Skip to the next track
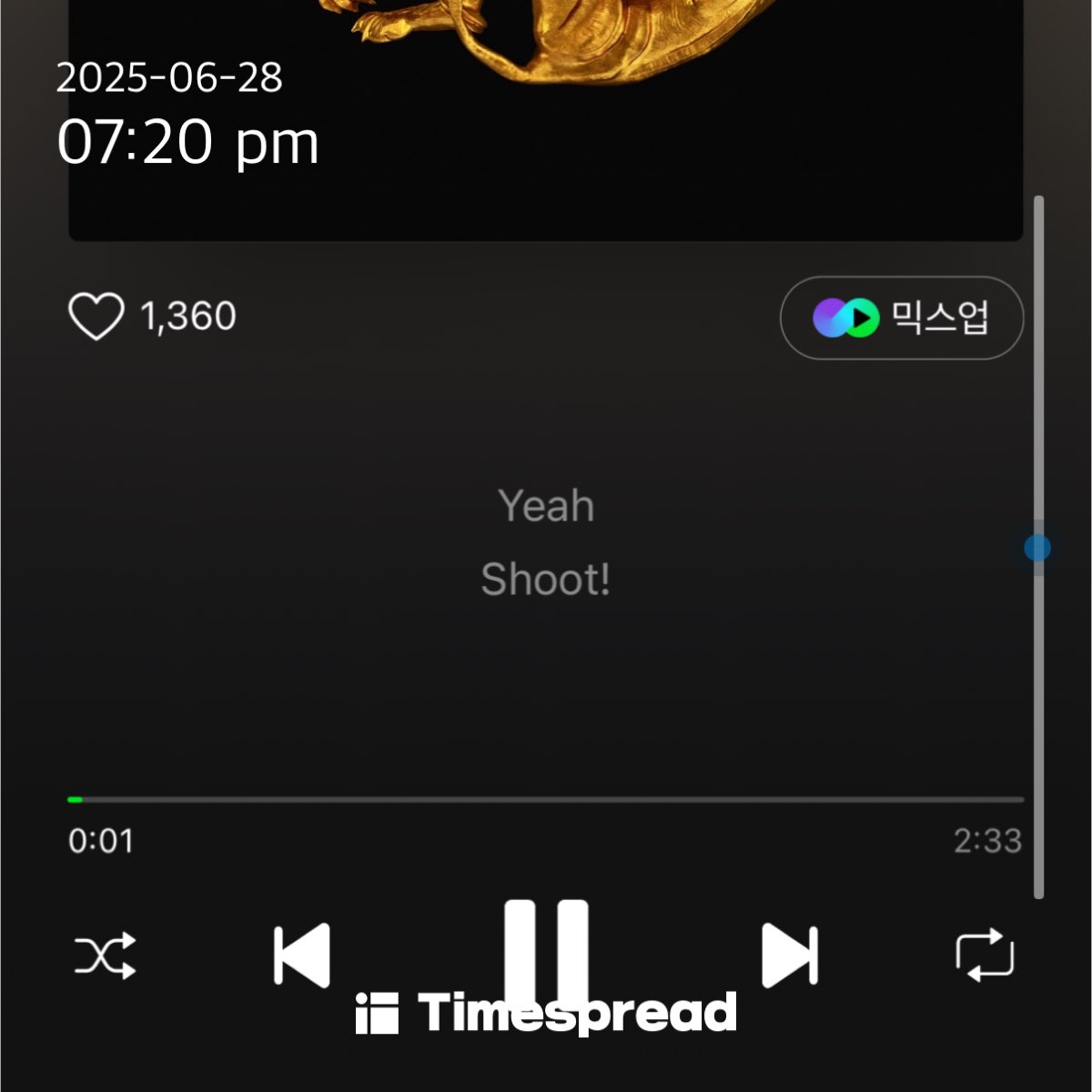Screen dimensions: 1092x1092 pos(789,955)
